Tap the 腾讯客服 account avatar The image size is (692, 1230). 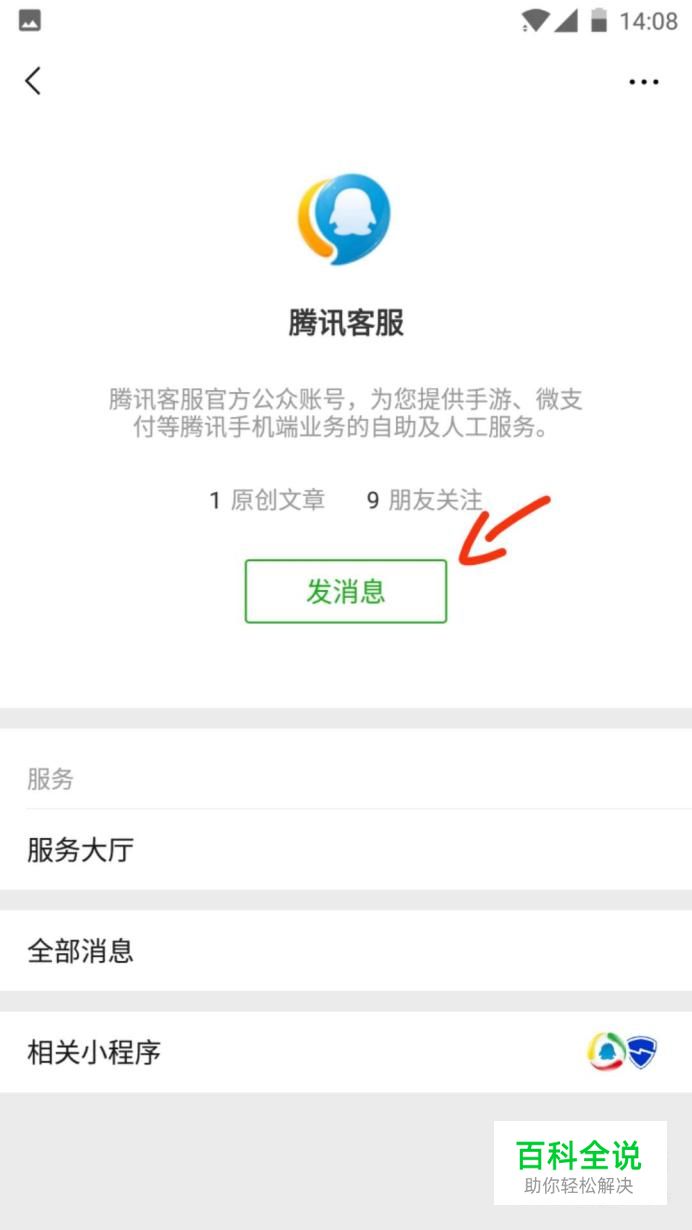click(x=345, y=219)
